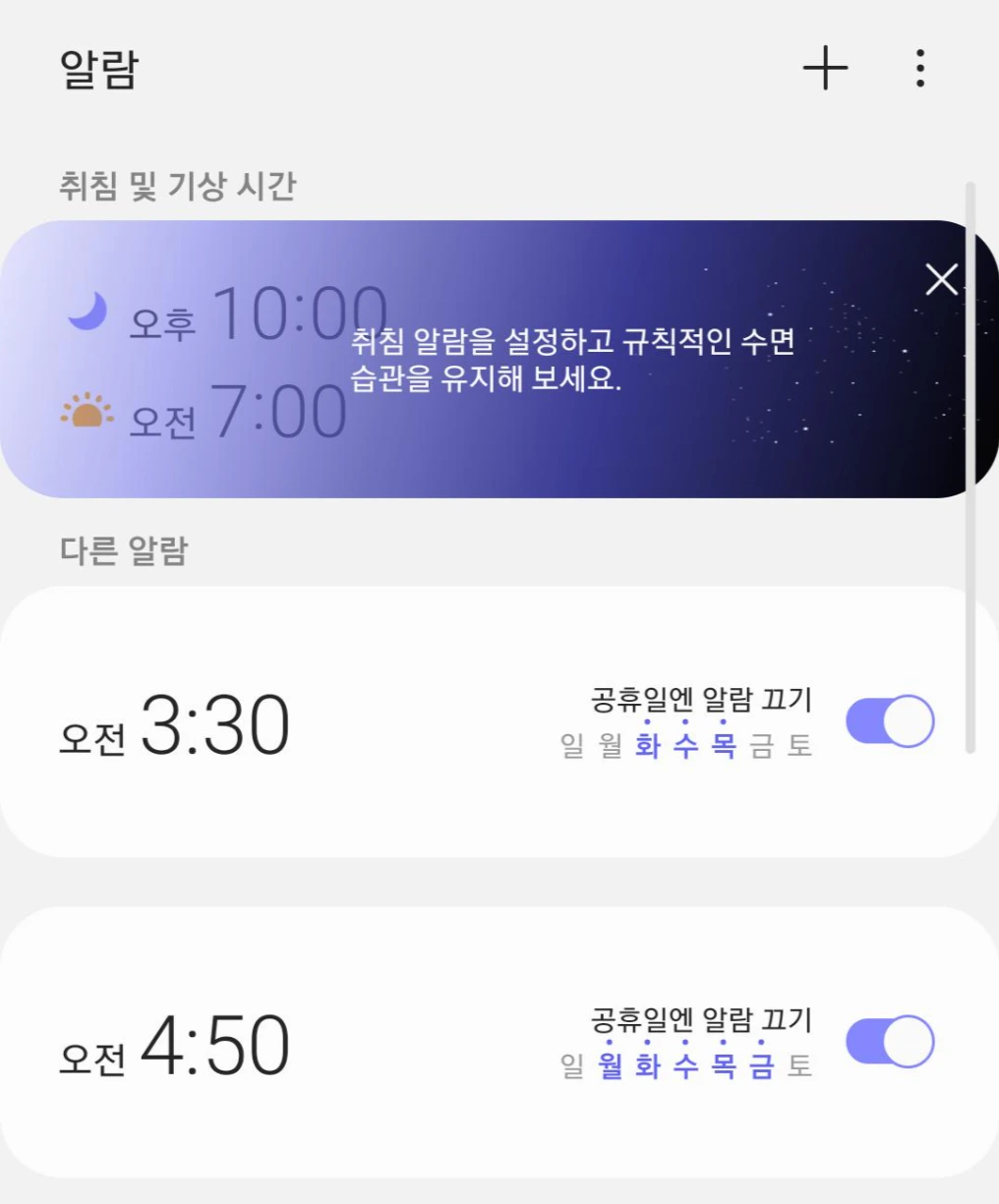Image resolution: width=999 pixels, height=1204 pixels.
Task: Add a new alarm with the plus icon
Action: 825,69
